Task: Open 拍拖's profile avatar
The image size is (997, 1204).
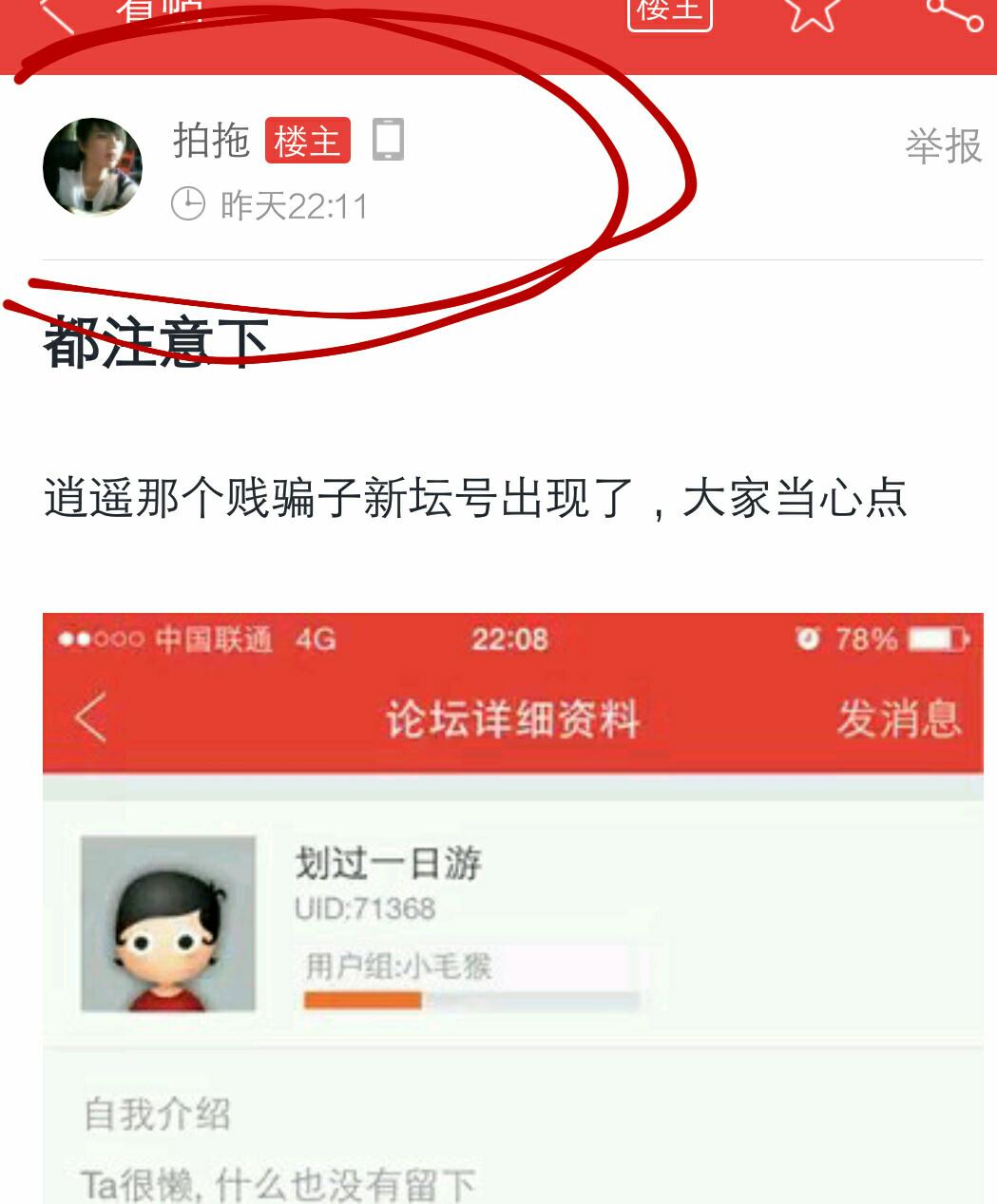Action: [x=92, y=167]
